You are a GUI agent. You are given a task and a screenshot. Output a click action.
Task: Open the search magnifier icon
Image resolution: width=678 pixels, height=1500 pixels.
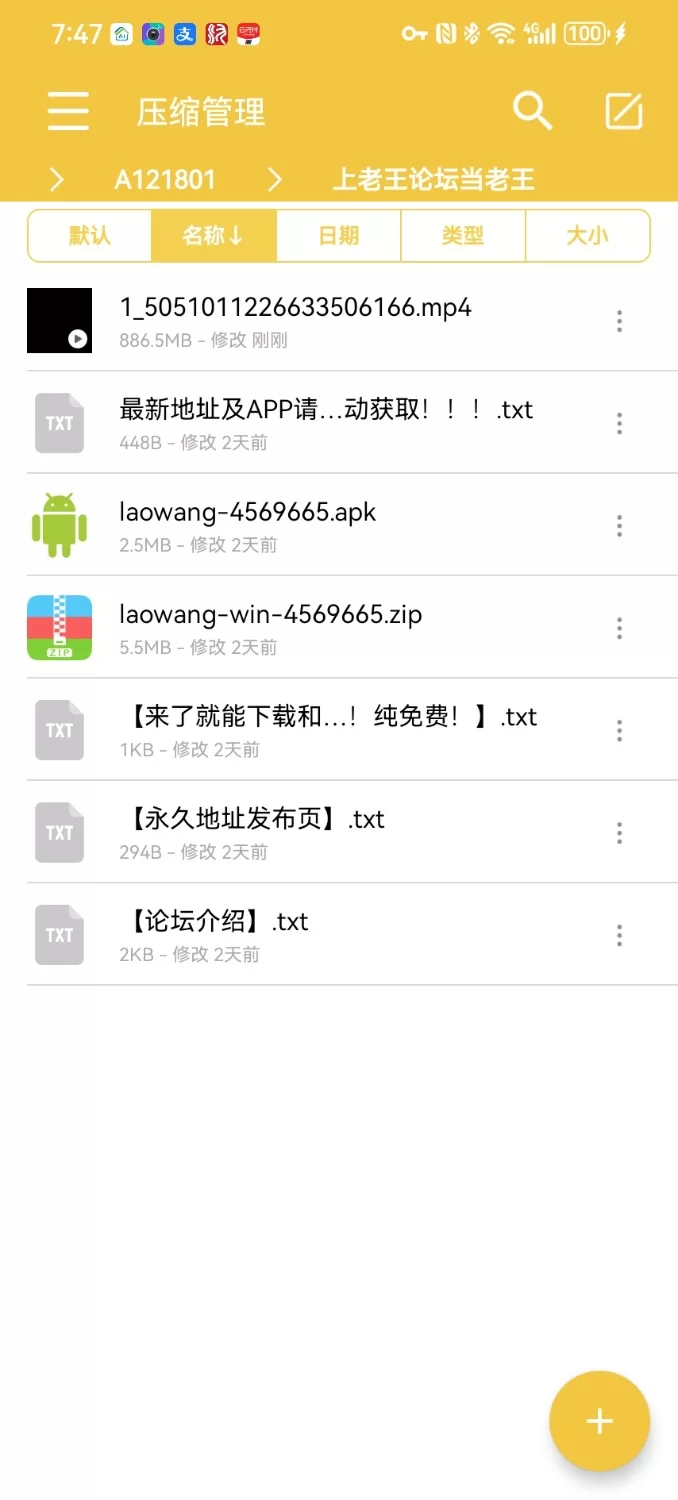click(x=532, y=111)
